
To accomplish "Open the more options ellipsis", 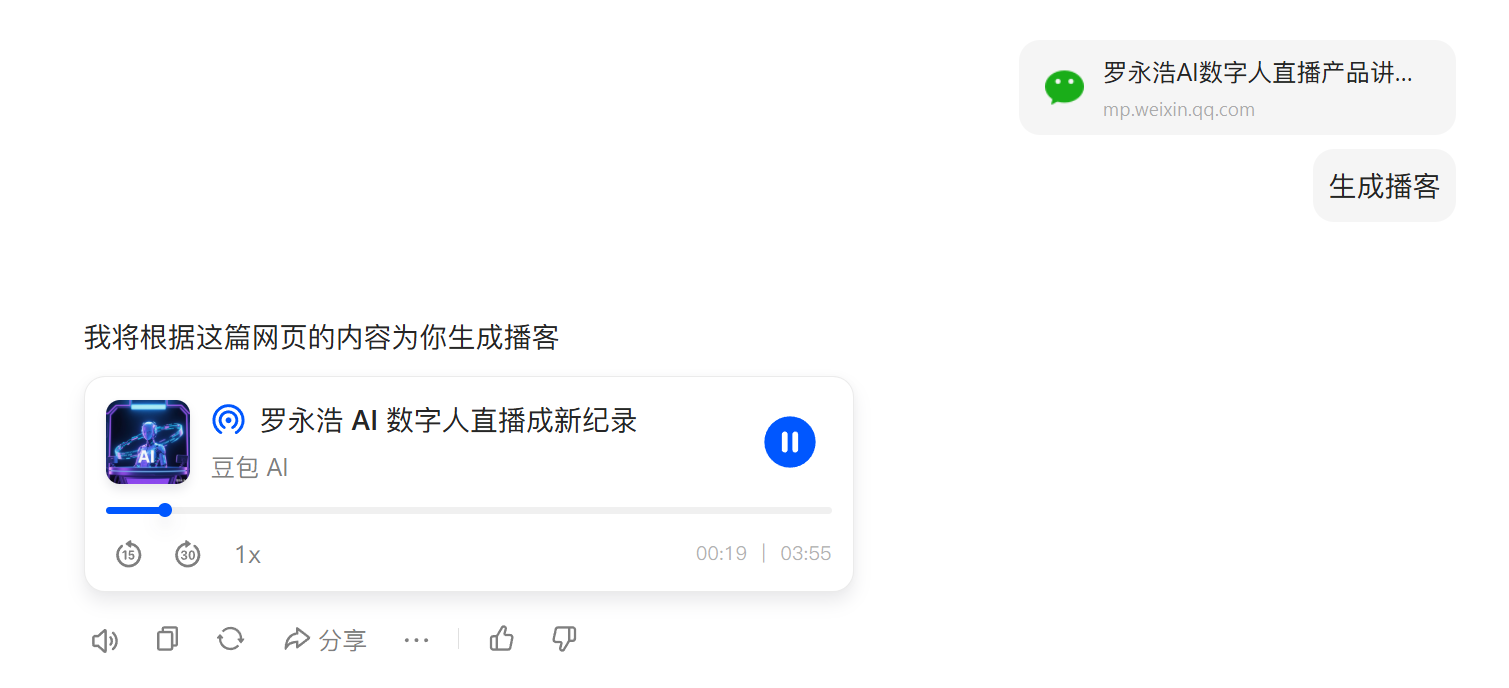I will click(x=416, y=640).
